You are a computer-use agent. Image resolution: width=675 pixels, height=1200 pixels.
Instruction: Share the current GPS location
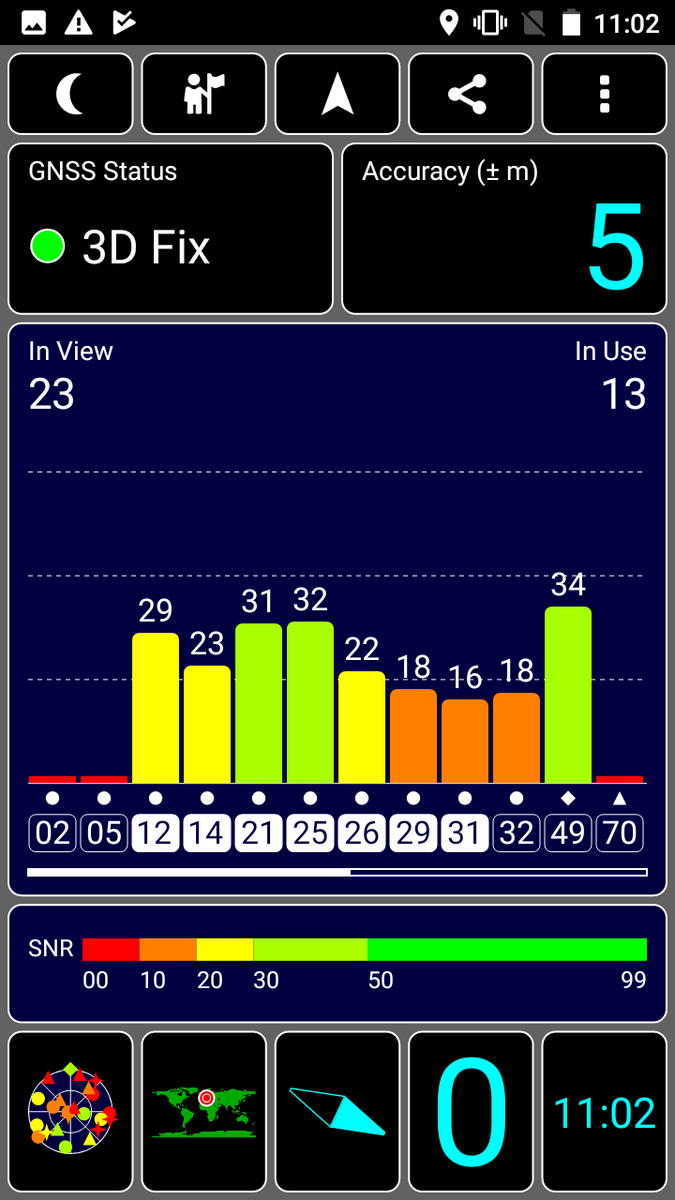coord(471,94)
